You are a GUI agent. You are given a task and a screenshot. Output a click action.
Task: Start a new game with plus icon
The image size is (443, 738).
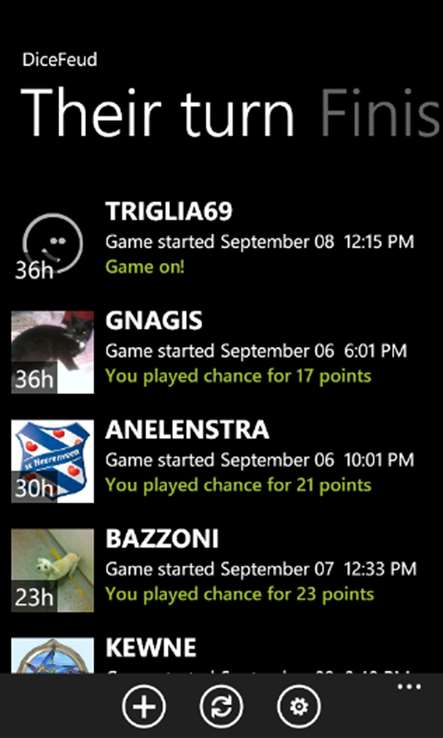click(x=144, y=706)
